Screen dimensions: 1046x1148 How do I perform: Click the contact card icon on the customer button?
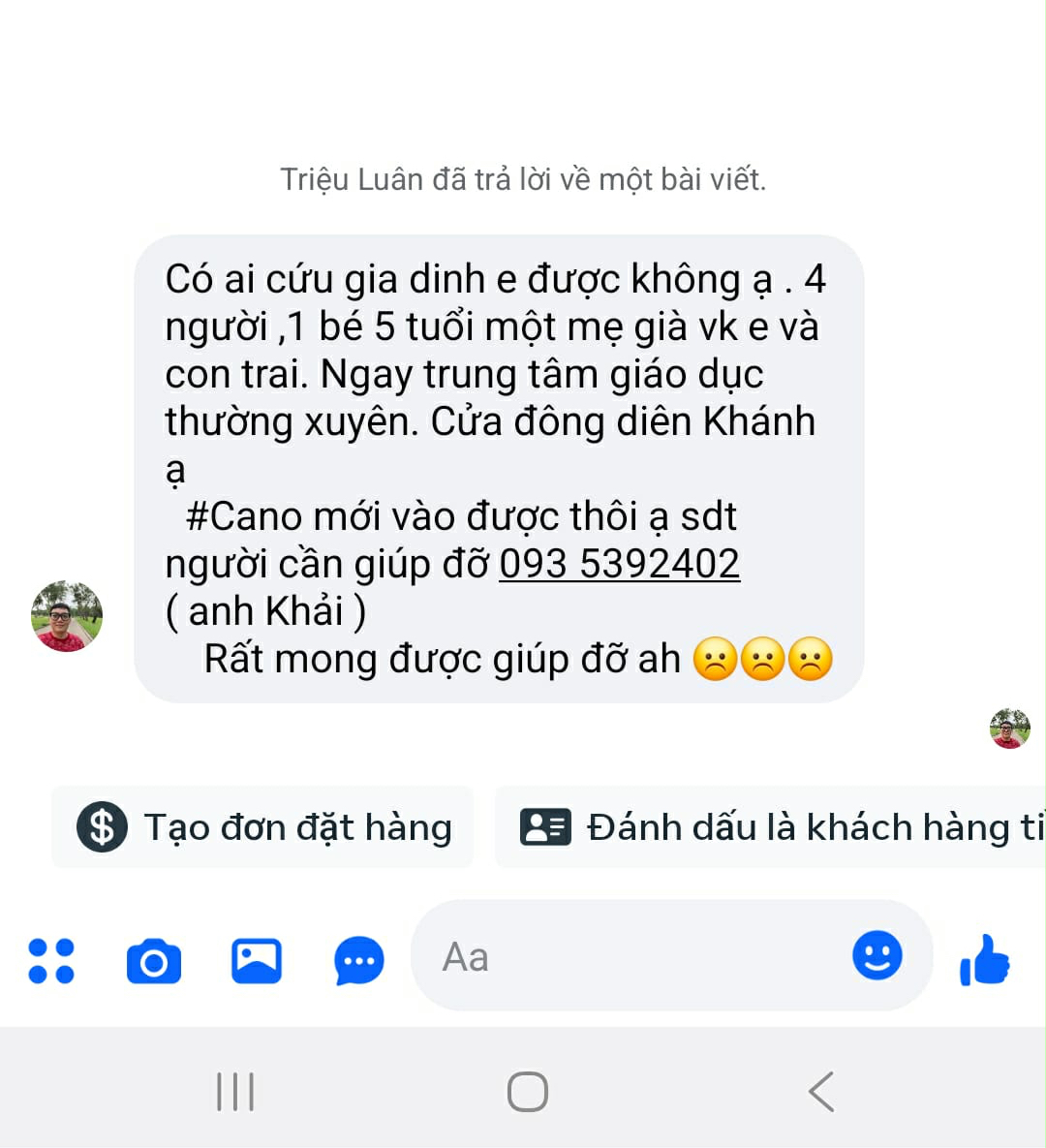[543, 827]
